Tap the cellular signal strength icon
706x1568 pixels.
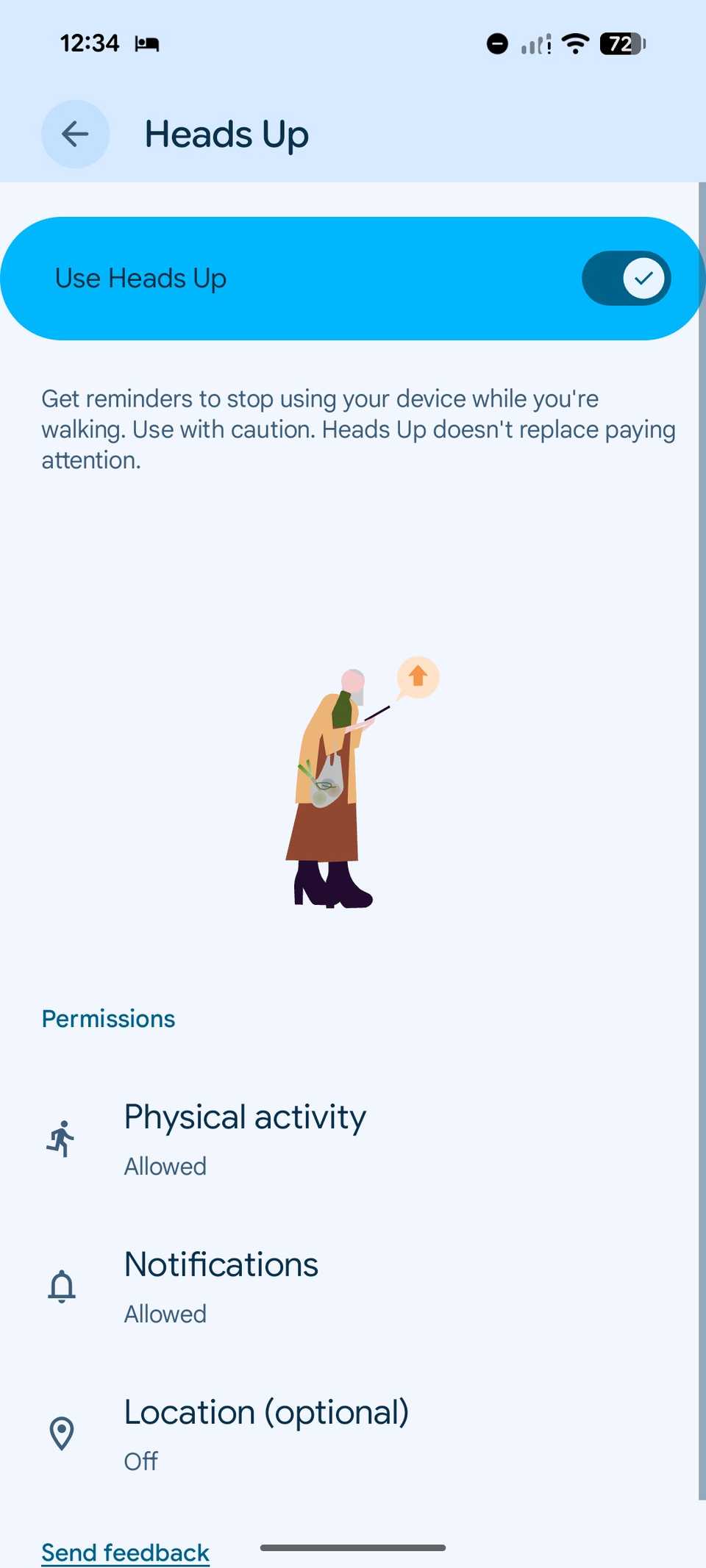[533, 44]
